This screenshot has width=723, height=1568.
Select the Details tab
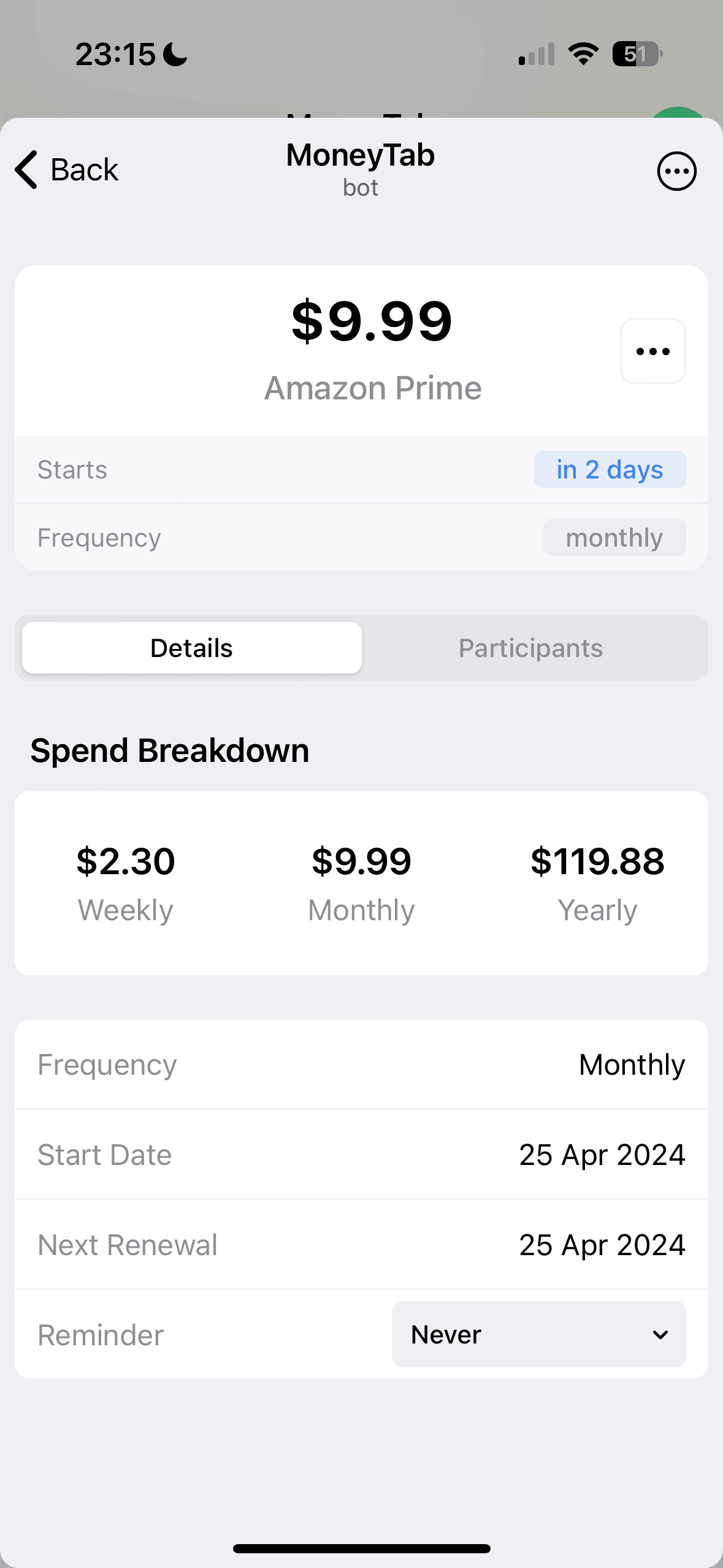[x=192, y=648]
